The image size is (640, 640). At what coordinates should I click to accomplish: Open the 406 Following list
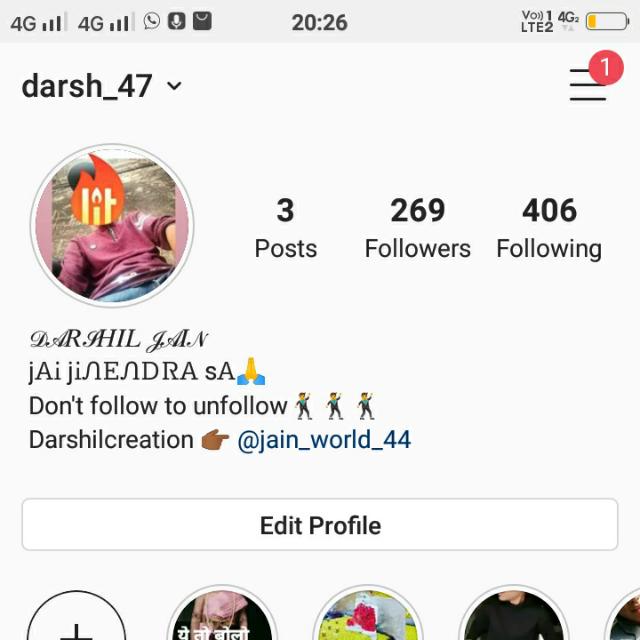549,228
